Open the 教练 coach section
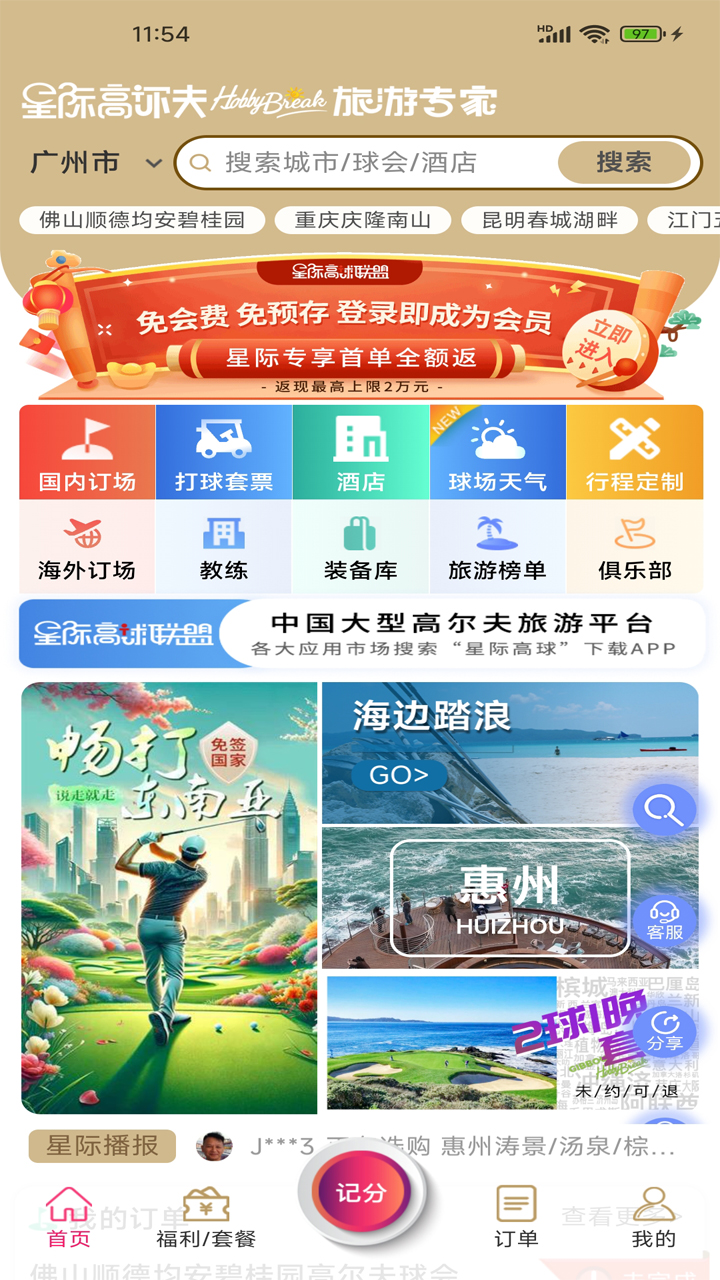 click(223, 546)
